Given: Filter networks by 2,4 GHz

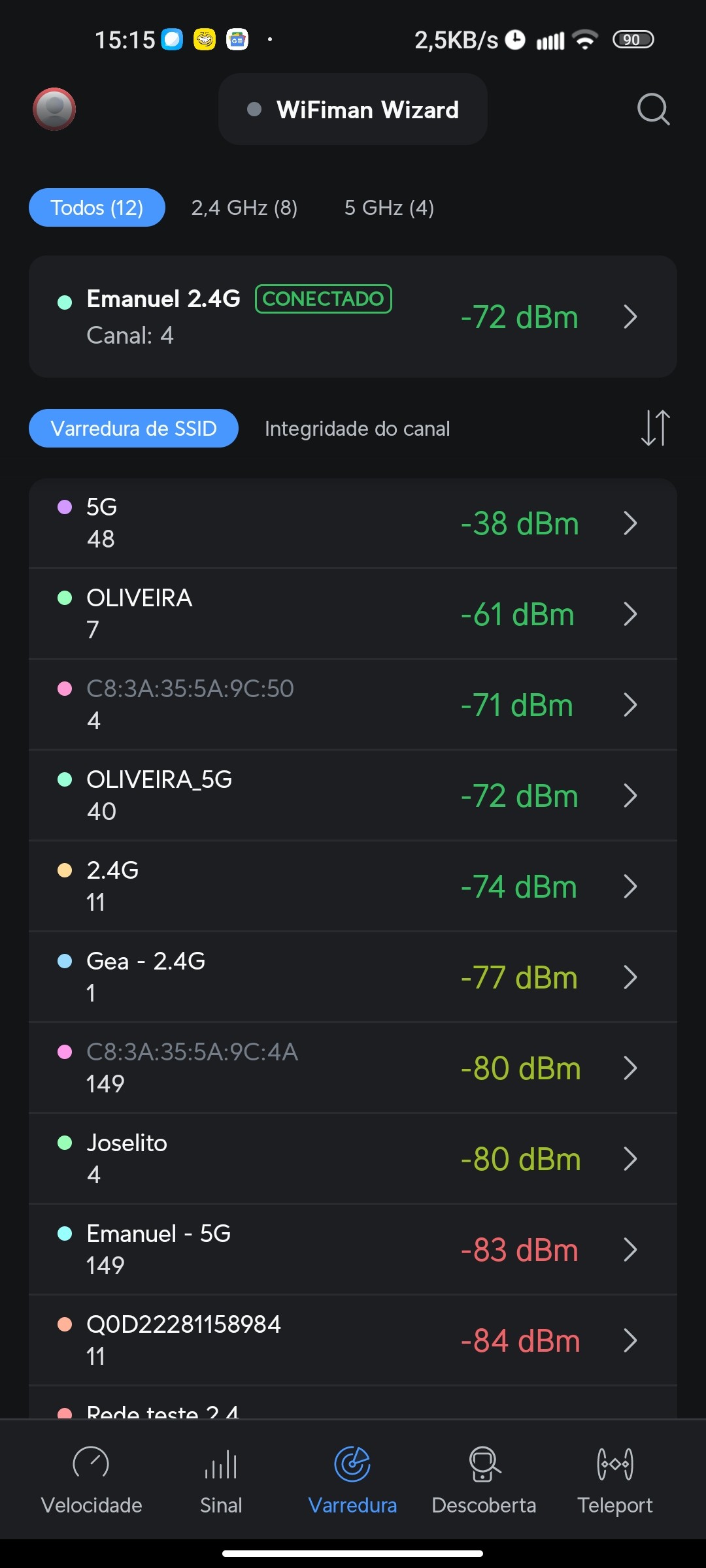Looking at the screenshot, I should [244, 208].
